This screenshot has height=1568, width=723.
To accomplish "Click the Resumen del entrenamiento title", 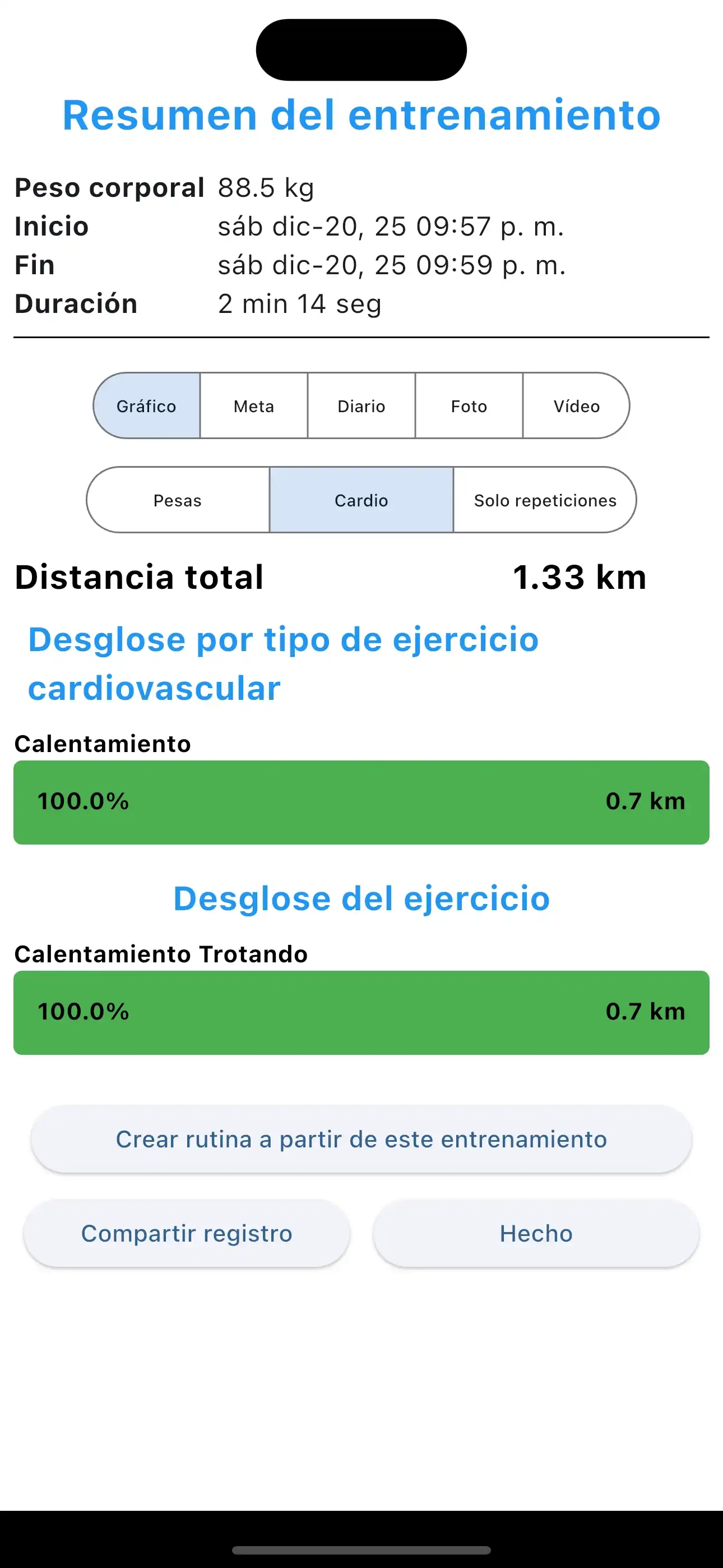I will (x=360, y=115).
